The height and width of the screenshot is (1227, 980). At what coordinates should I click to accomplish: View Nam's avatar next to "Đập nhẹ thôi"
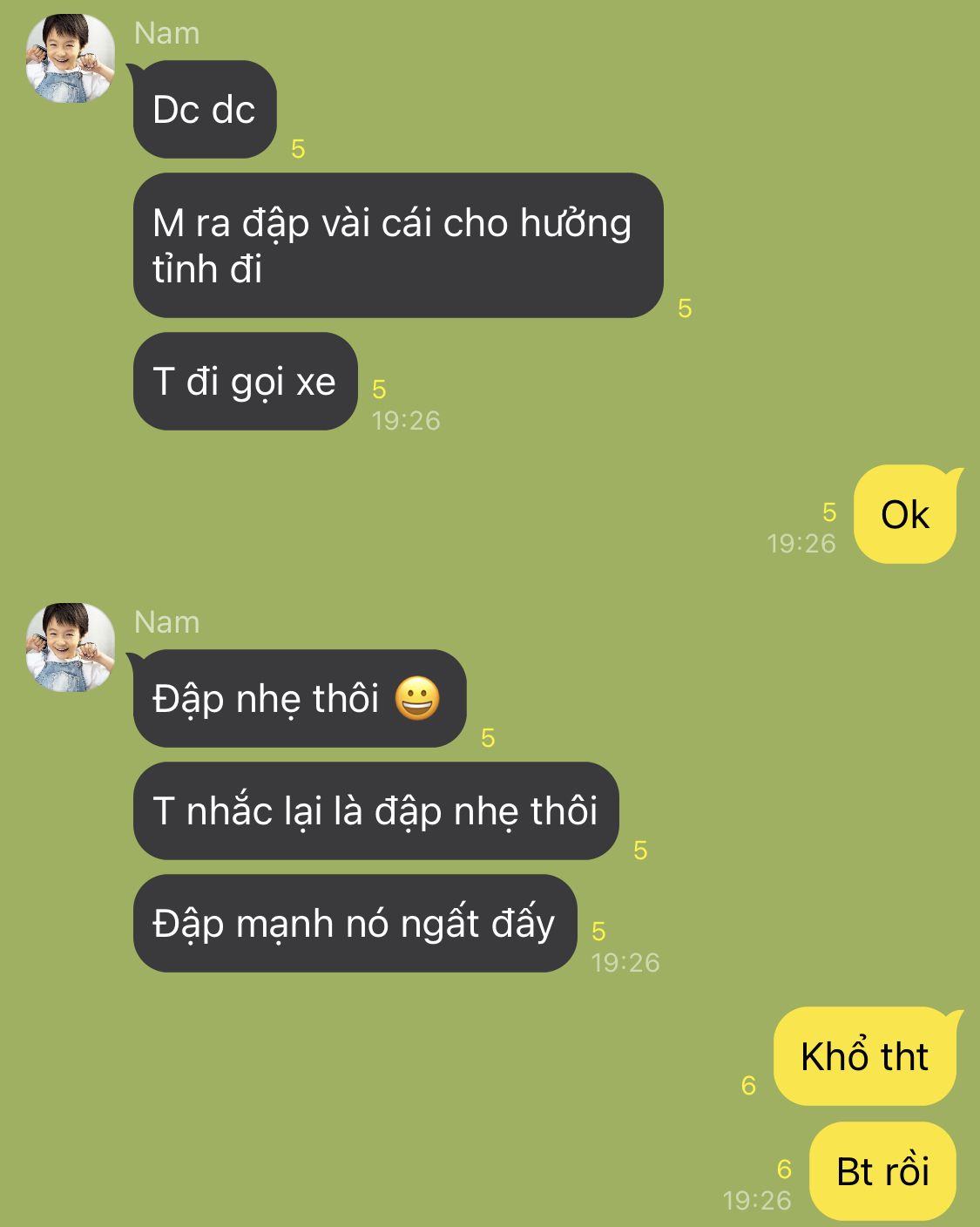(x=71, y=647)
